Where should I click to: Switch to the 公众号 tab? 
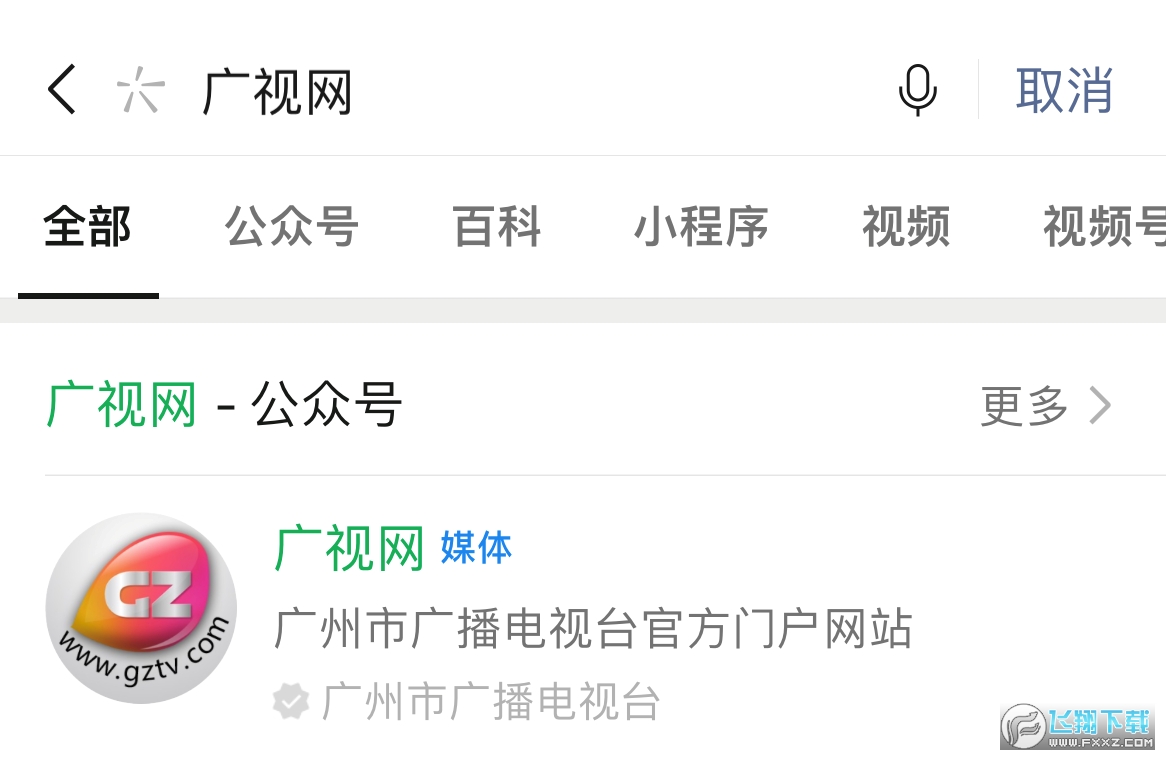(291, 227)
